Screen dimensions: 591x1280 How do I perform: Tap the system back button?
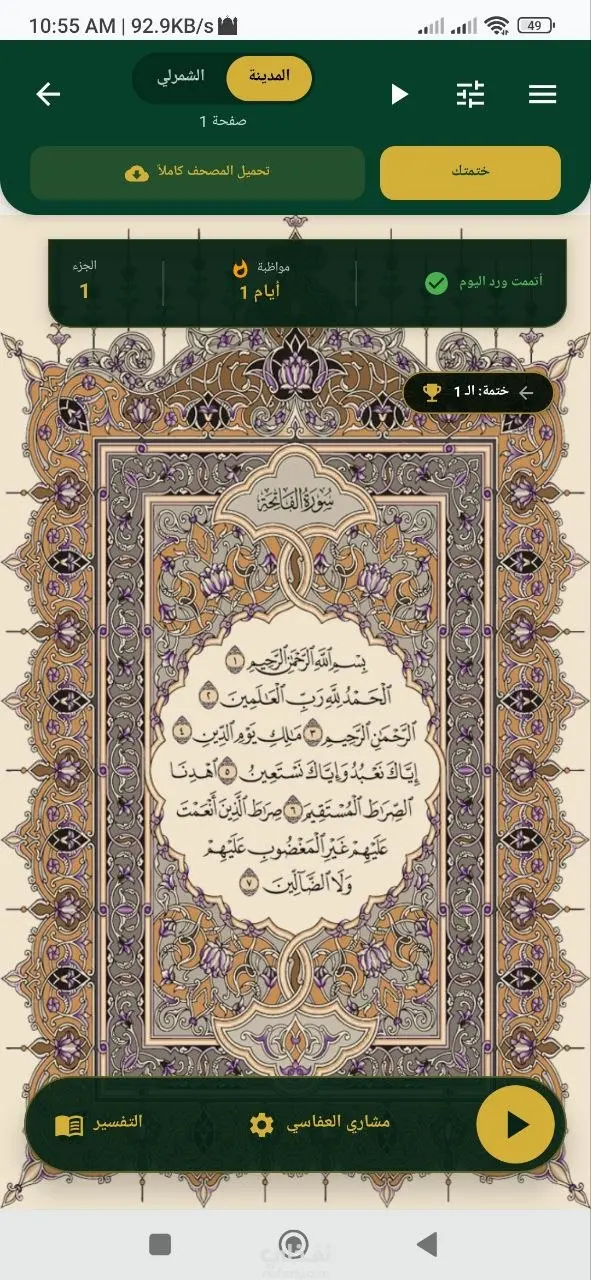[x=427, y=1243]
